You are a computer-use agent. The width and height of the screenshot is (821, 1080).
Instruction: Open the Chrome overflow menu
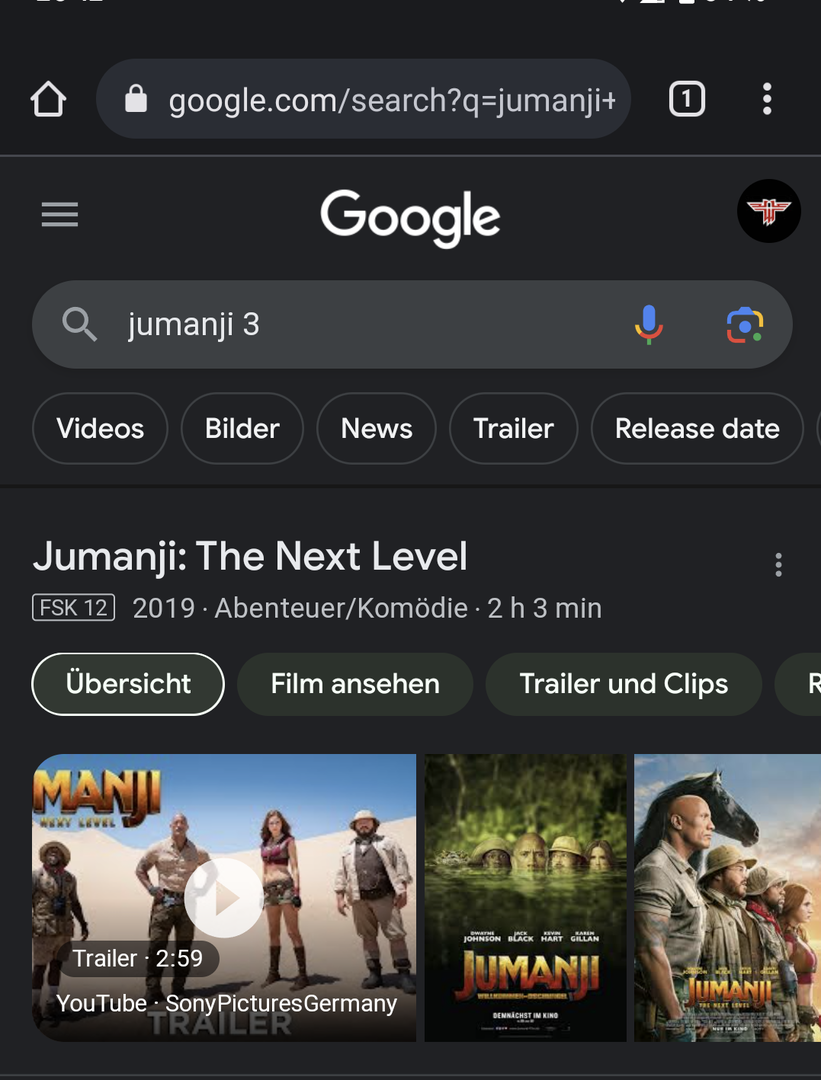point(767,99)
